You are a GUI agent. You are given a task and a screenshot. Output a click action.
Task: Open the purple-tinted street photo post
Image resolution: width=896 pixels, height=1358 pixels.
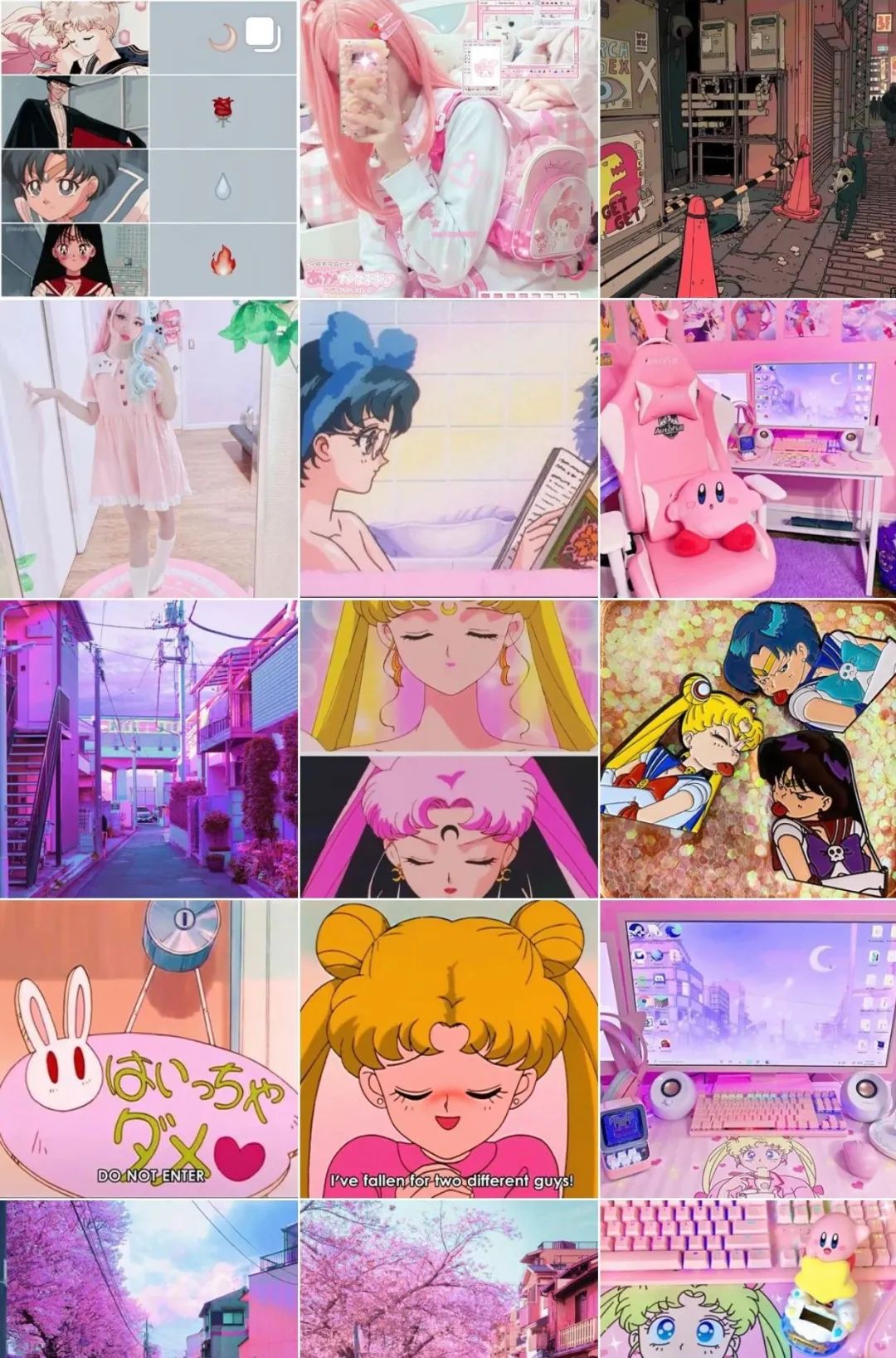point(149,749)
